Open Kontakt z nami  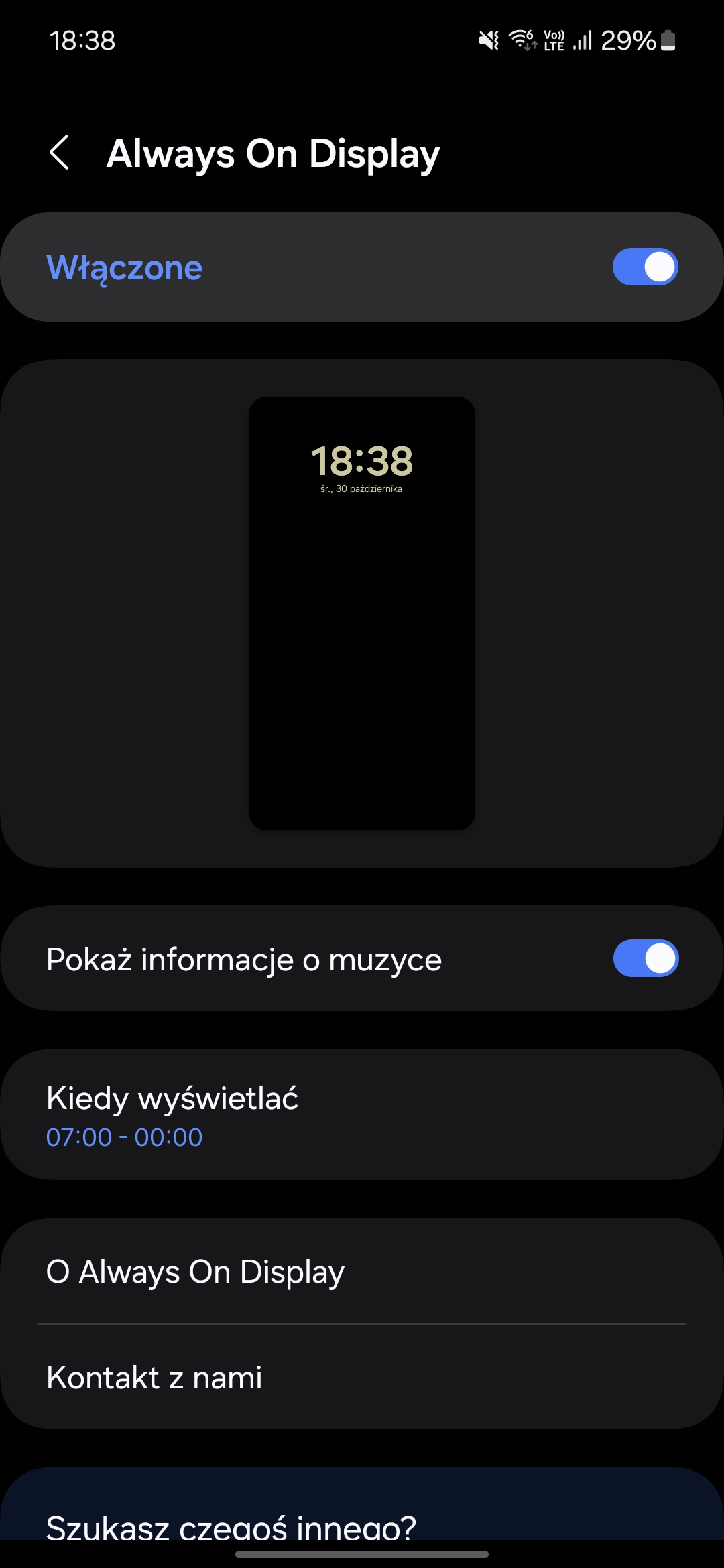(362, 1378)
